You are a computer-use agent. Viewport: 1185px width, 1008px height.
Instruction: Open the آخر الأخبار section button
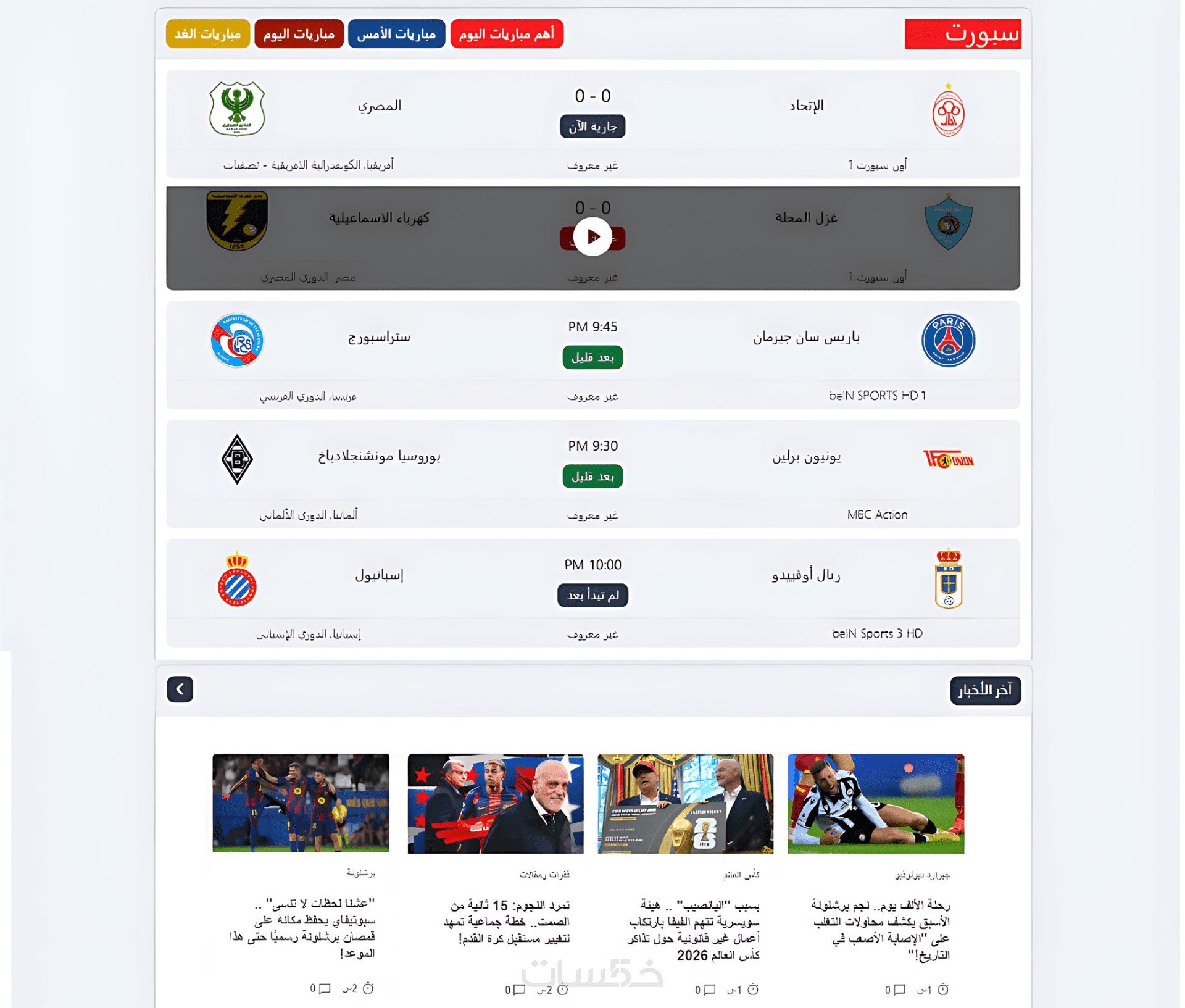(x=984, y=689)
